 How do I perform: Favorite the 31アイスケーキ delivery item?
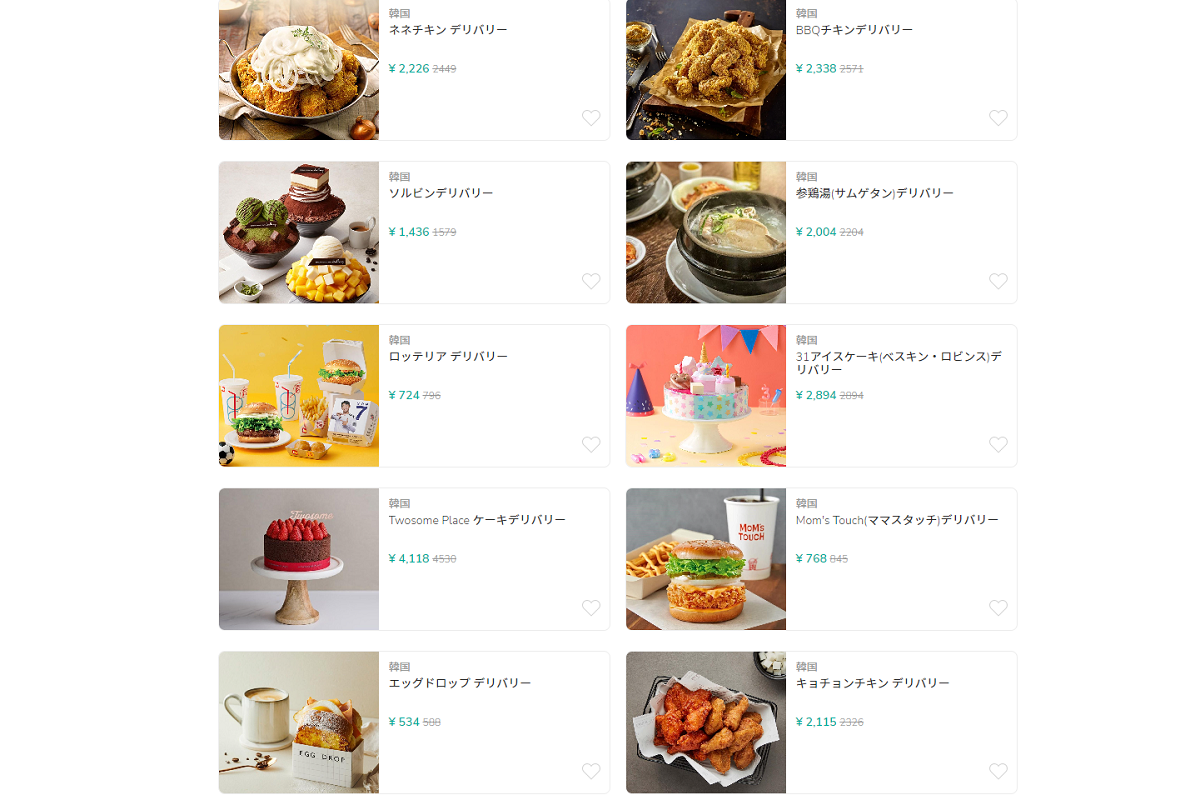[998, 444]
